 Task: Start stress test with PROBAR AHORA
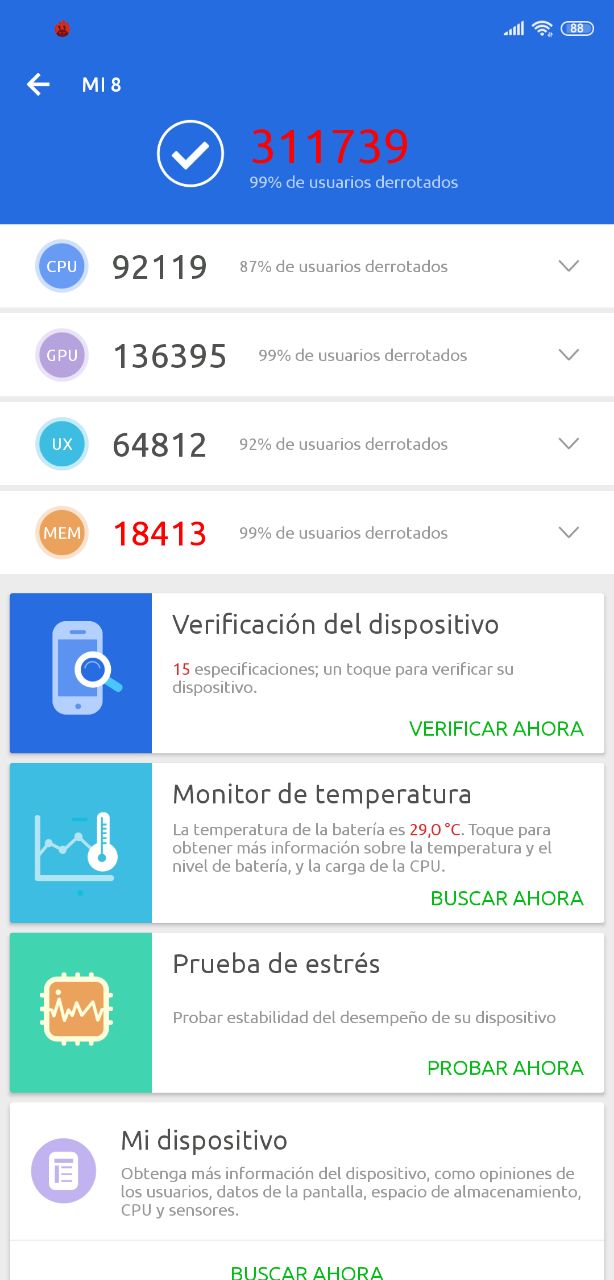tap(505, 1068)
